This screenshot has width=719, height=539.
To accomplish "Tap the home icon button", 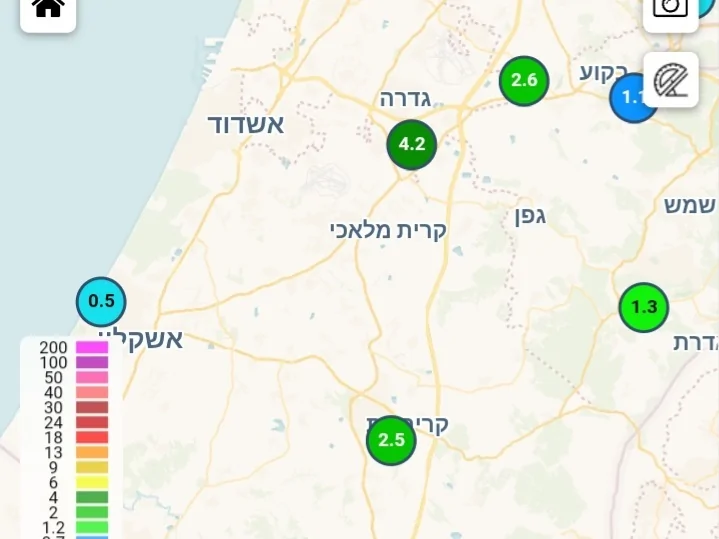I will [x=48, y=10].
